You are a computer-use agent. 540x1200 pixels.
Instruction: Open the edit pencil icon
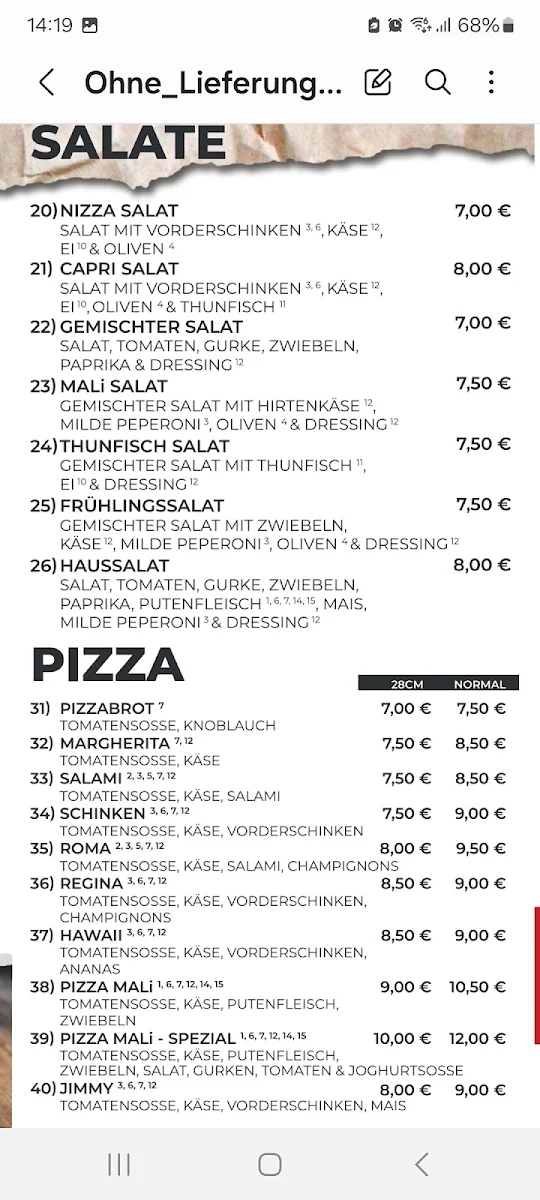[378, 82]
